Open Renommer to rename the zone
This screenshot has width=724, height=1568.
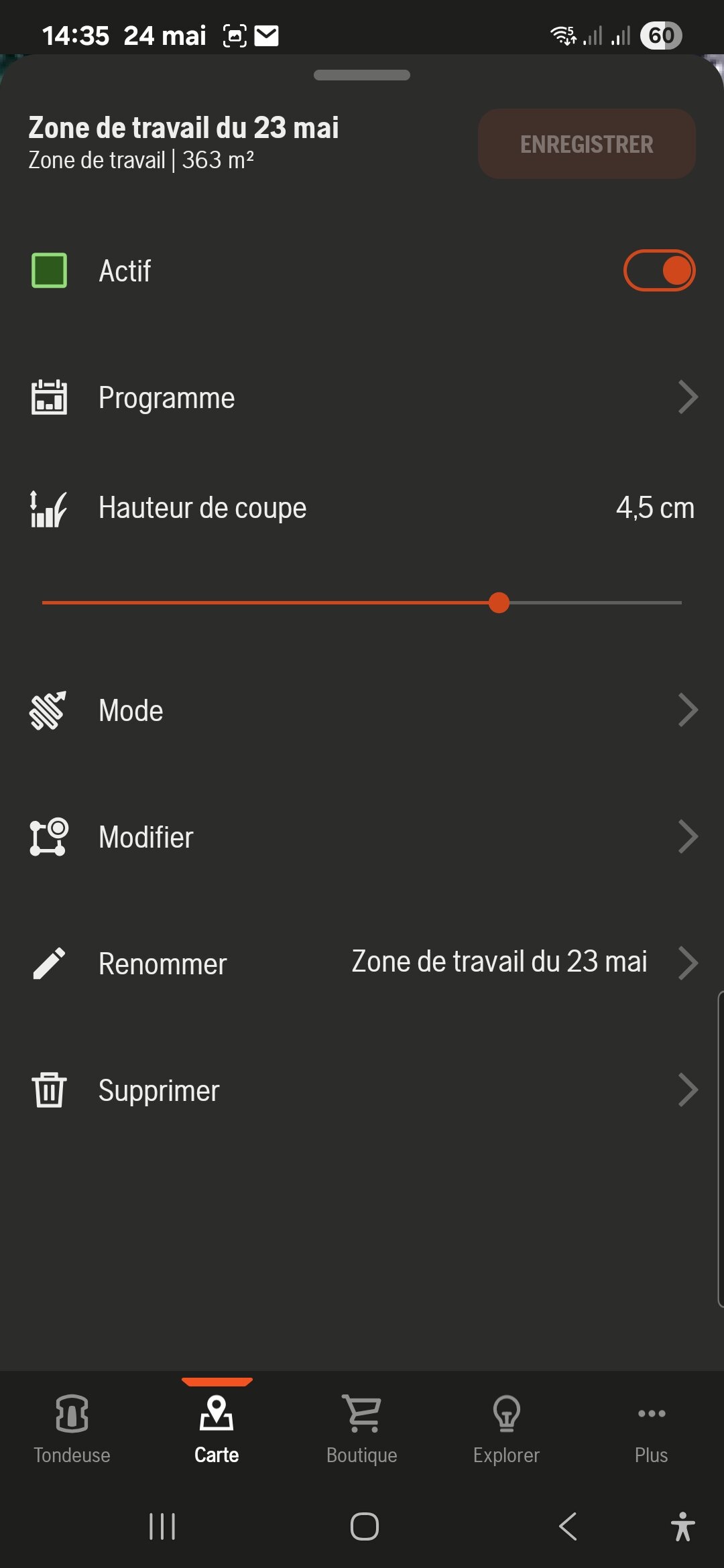tap(362, 964)
